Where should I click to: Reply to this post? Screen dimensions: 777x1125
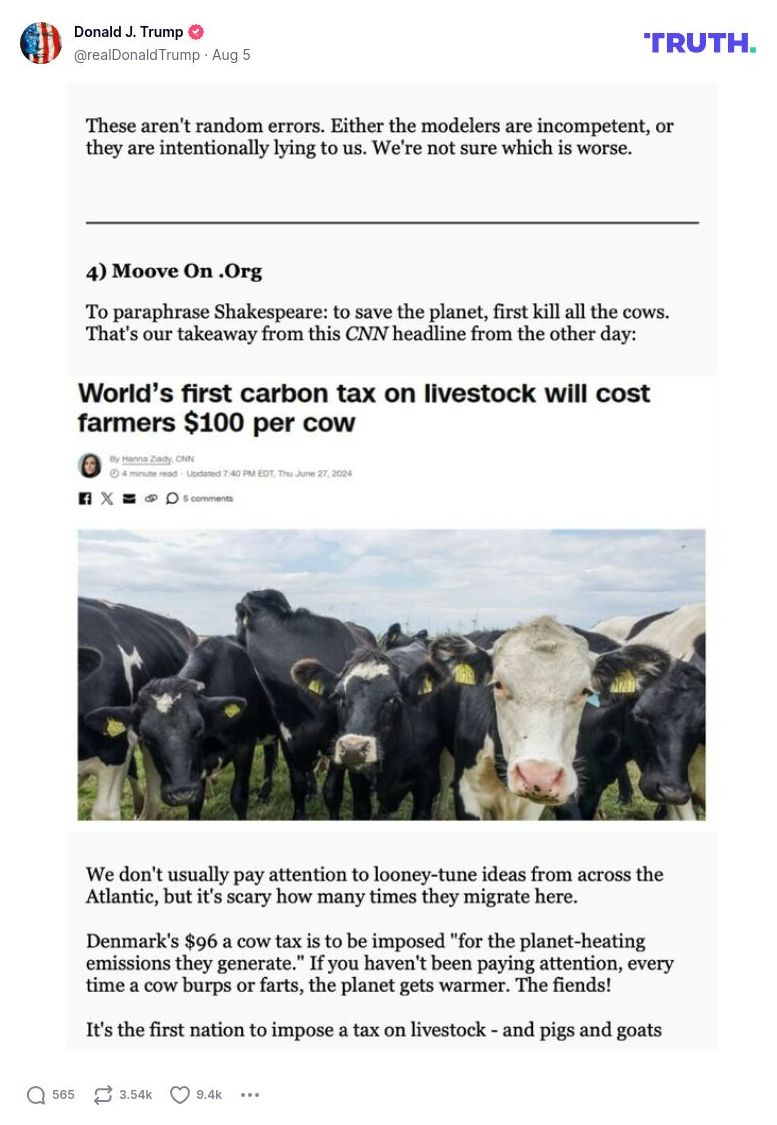pyautogui.click(x=37, y=1095)
